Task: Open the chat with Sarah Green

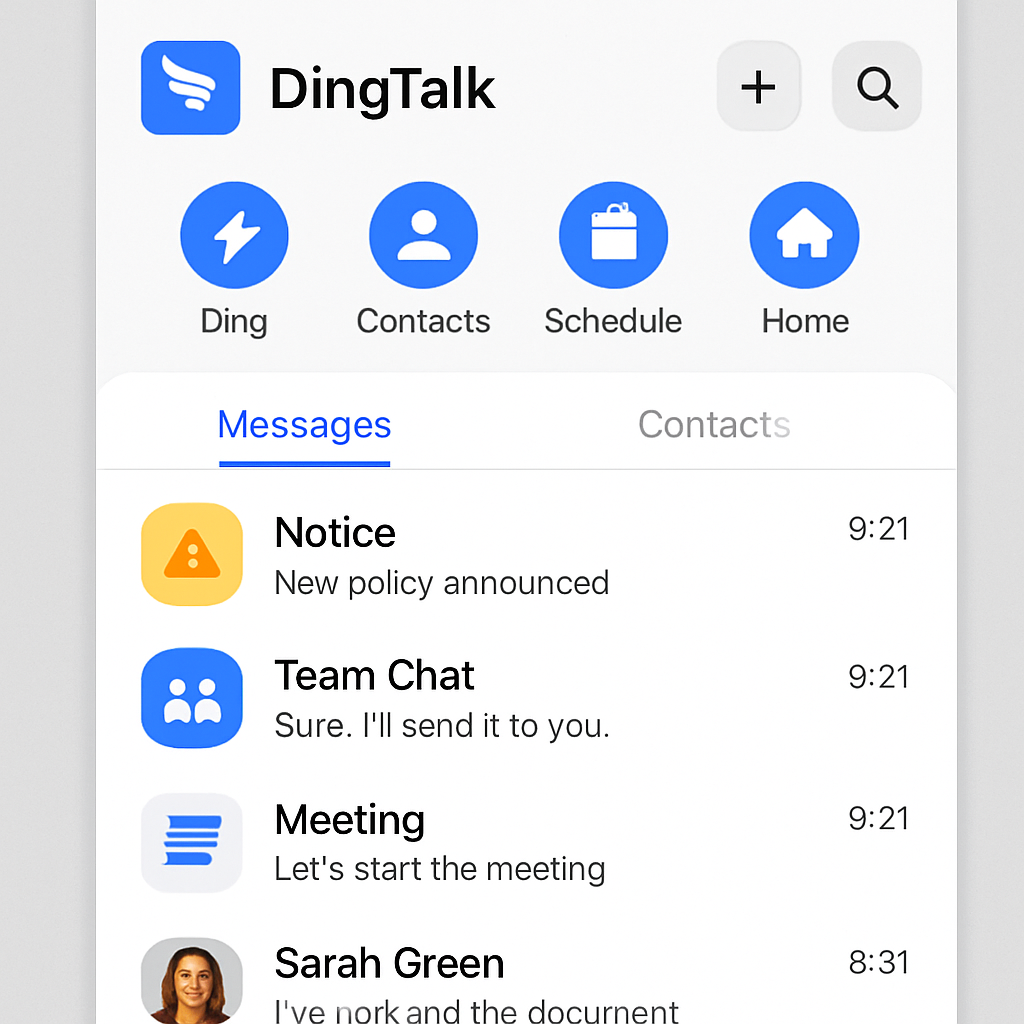Action: pyautogui.click(x=525, y=980)
